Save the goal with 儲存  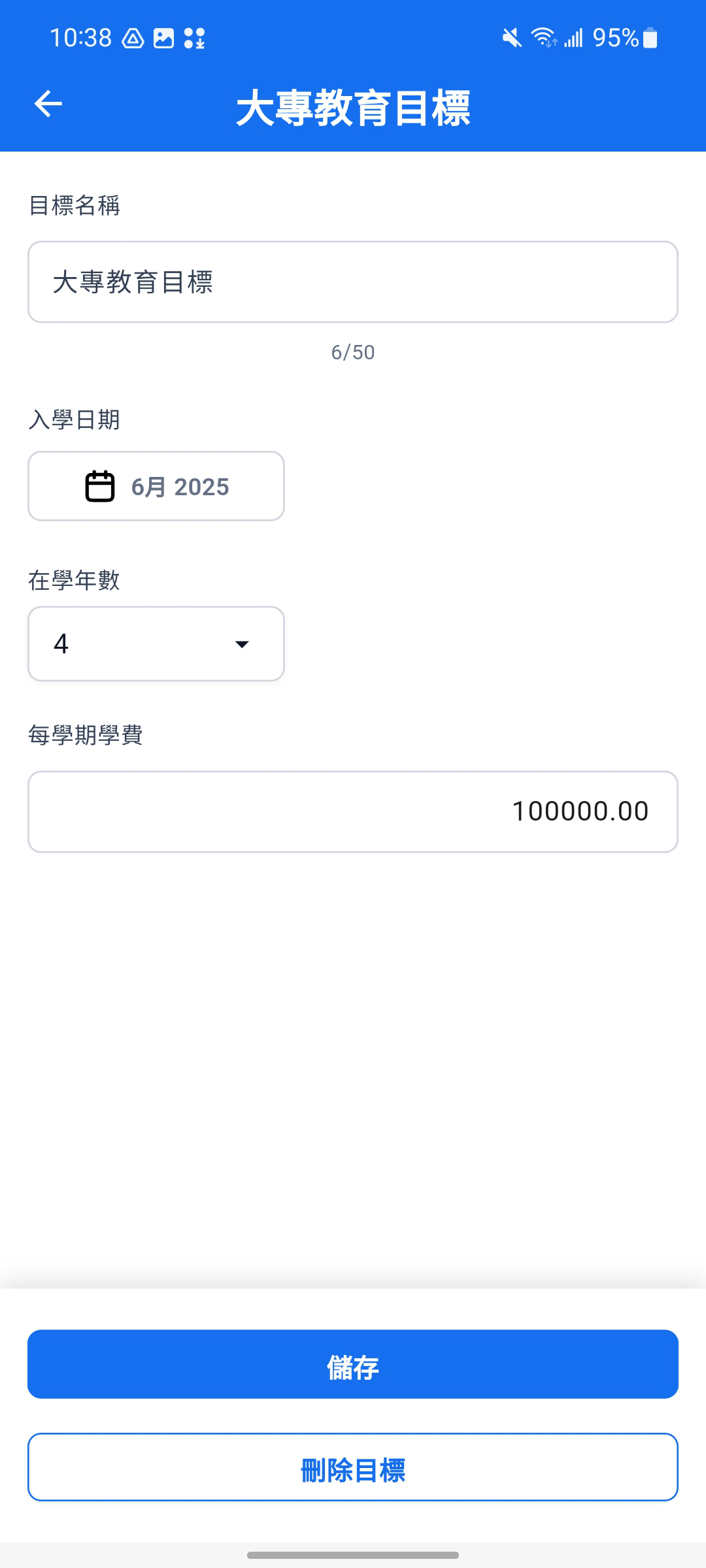[x=353, y=1364]
